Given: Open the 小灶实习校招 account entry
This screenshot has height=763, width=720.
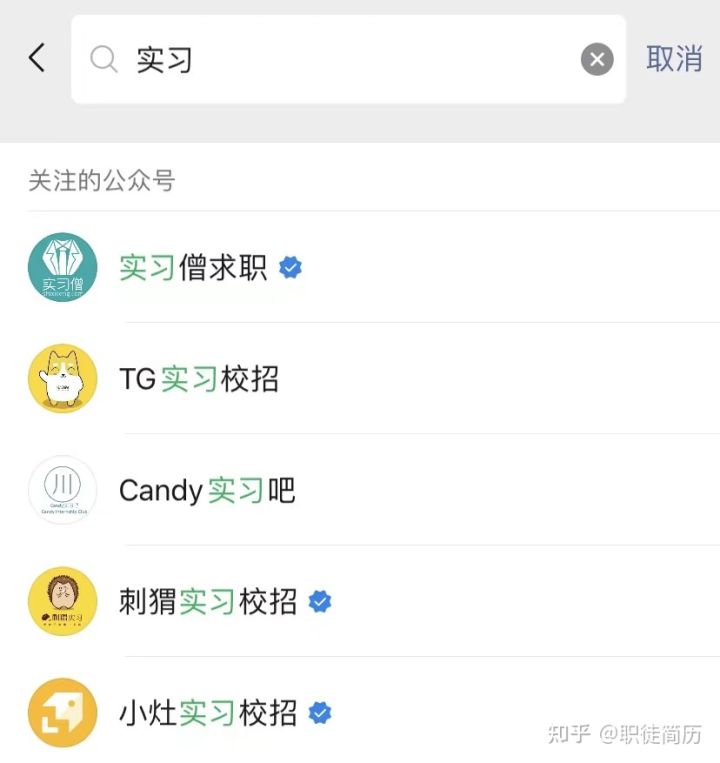Looking at the screenshot, I should [300, 712].
